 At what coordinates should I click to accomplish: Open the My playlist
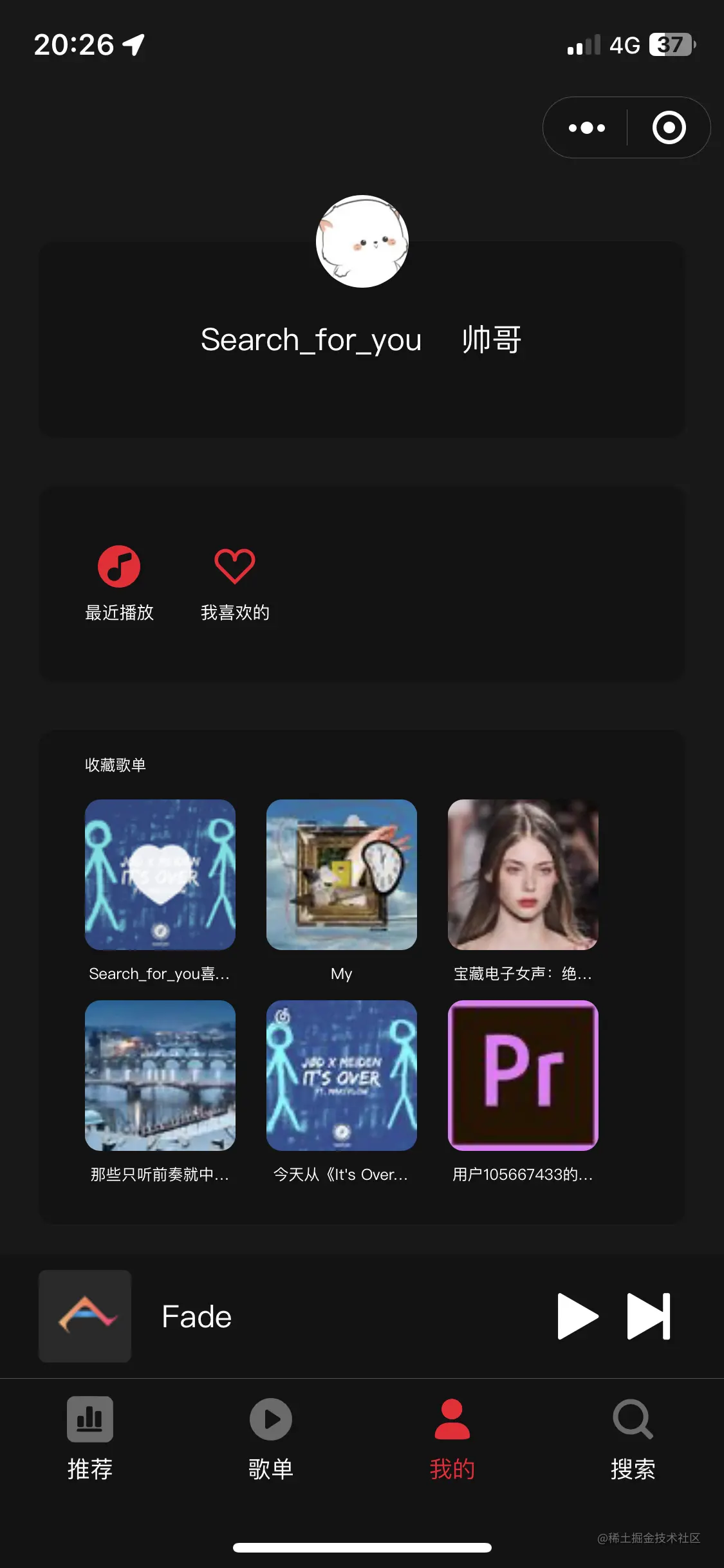pyautogui.click(x=342, y=874)
